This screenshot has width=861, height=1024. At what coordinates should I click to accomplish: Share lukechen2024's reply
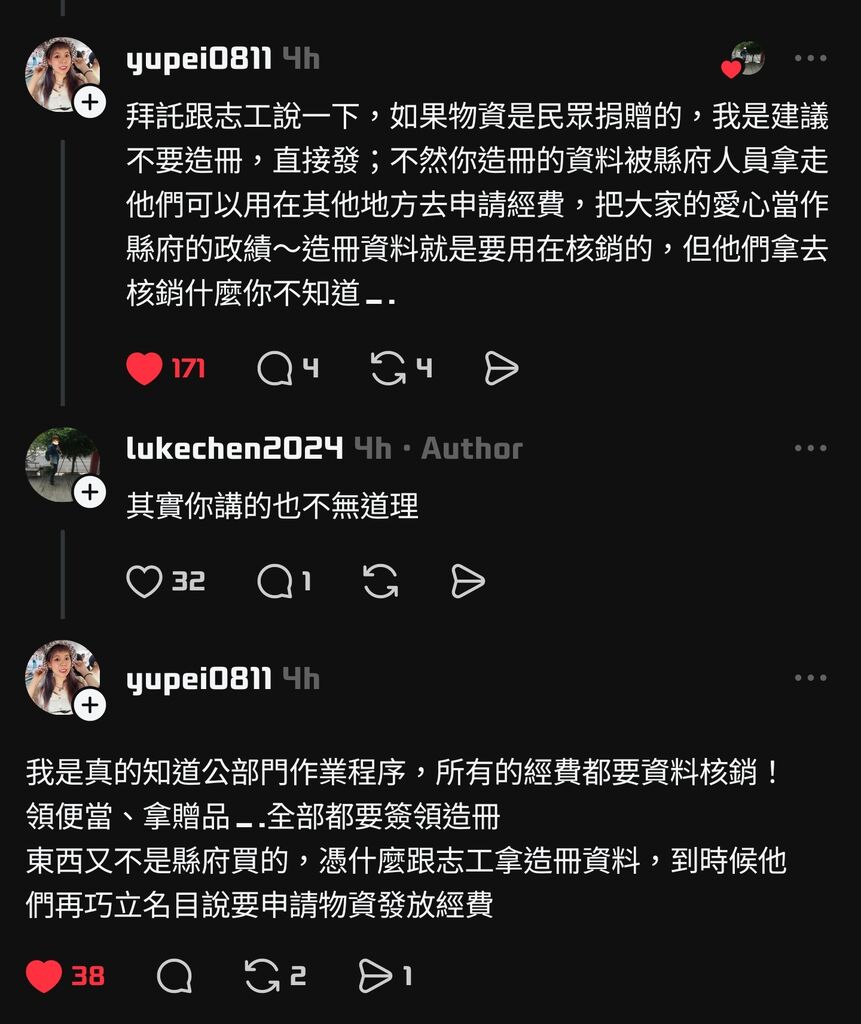click(468, 581)
